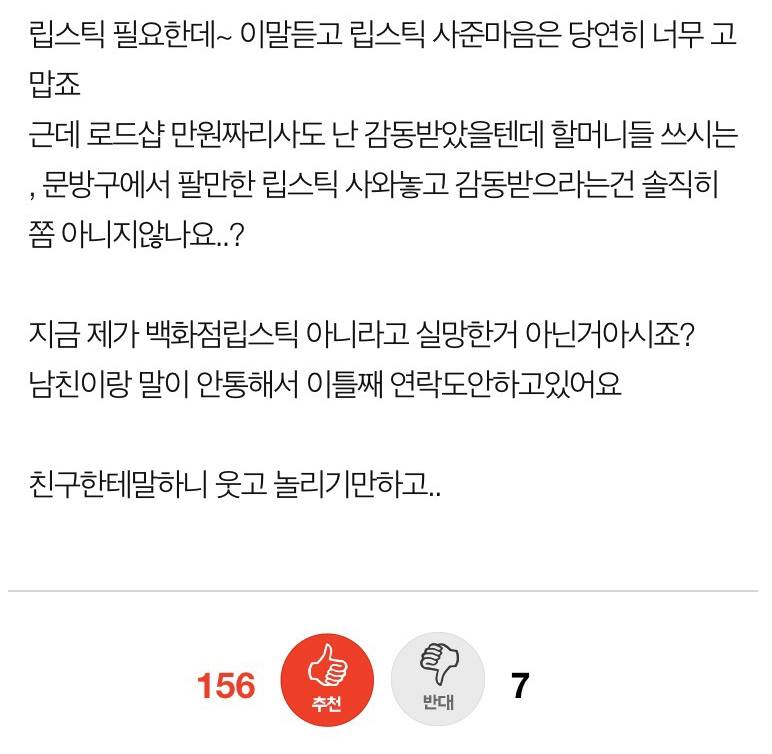Tap the gray 반대 thumbs-down button
Viewport: 772px width, 754px height.
tap(437, 678)
